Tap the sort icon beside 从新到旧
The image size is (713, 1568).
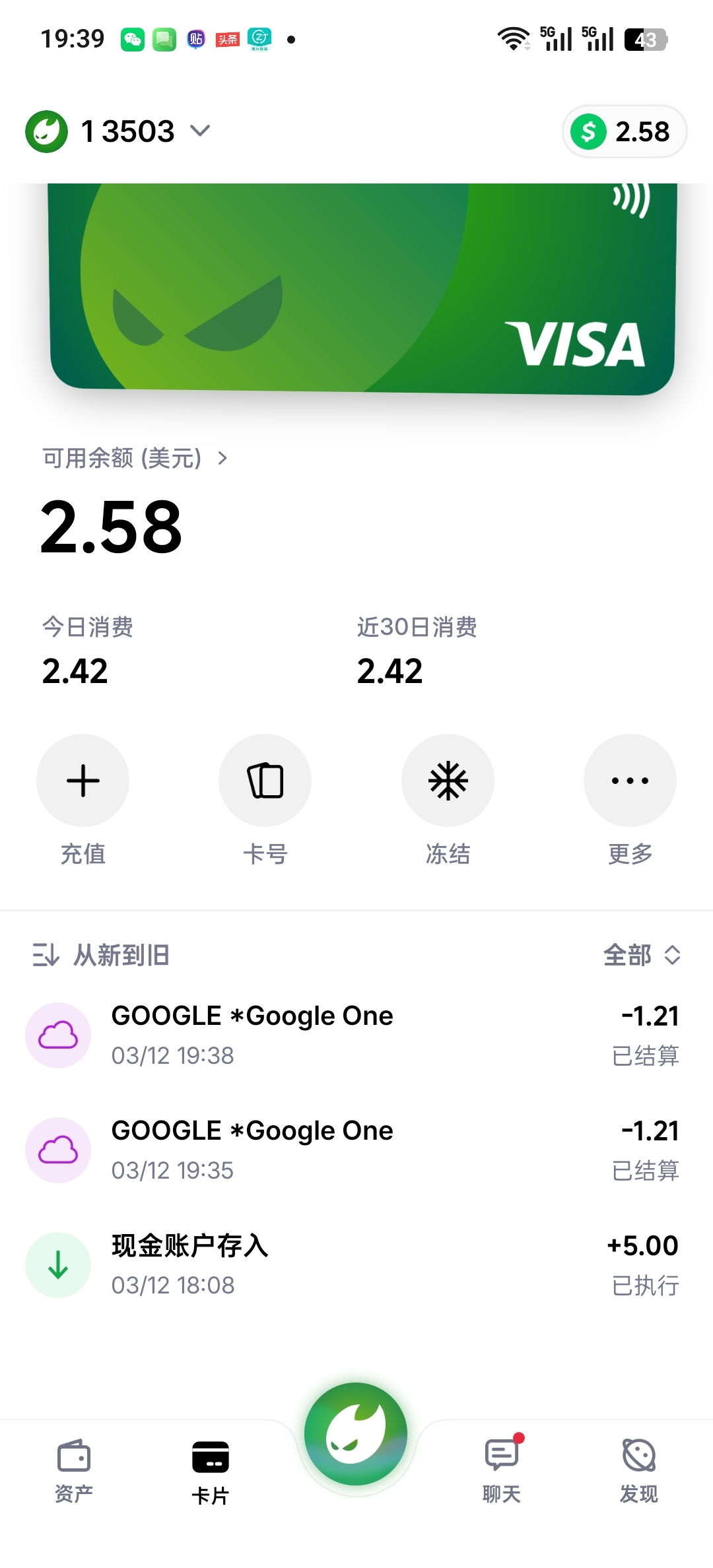[x=45, y=955]
